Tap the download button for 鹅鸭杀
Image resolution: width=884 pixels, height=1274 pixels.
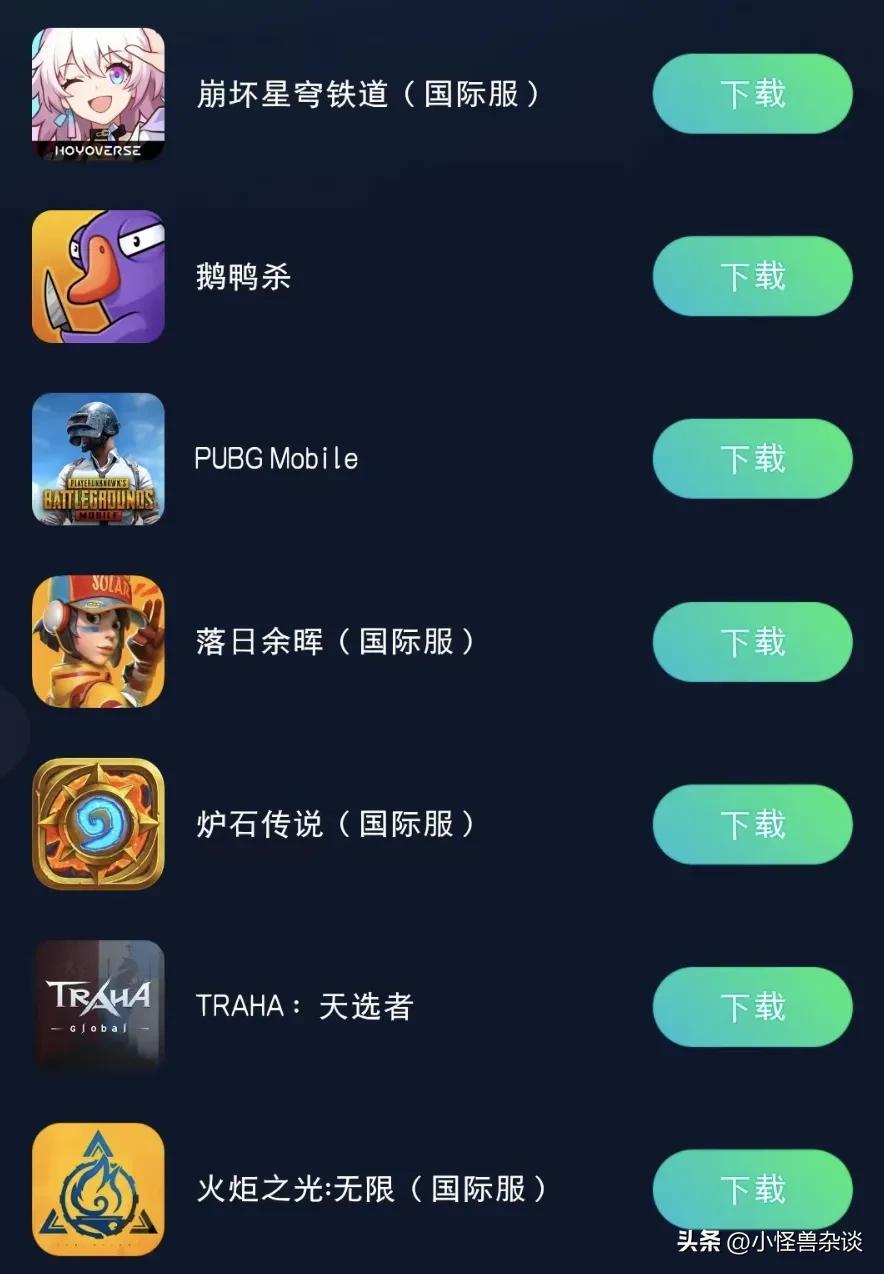click(x=752, y=276)
